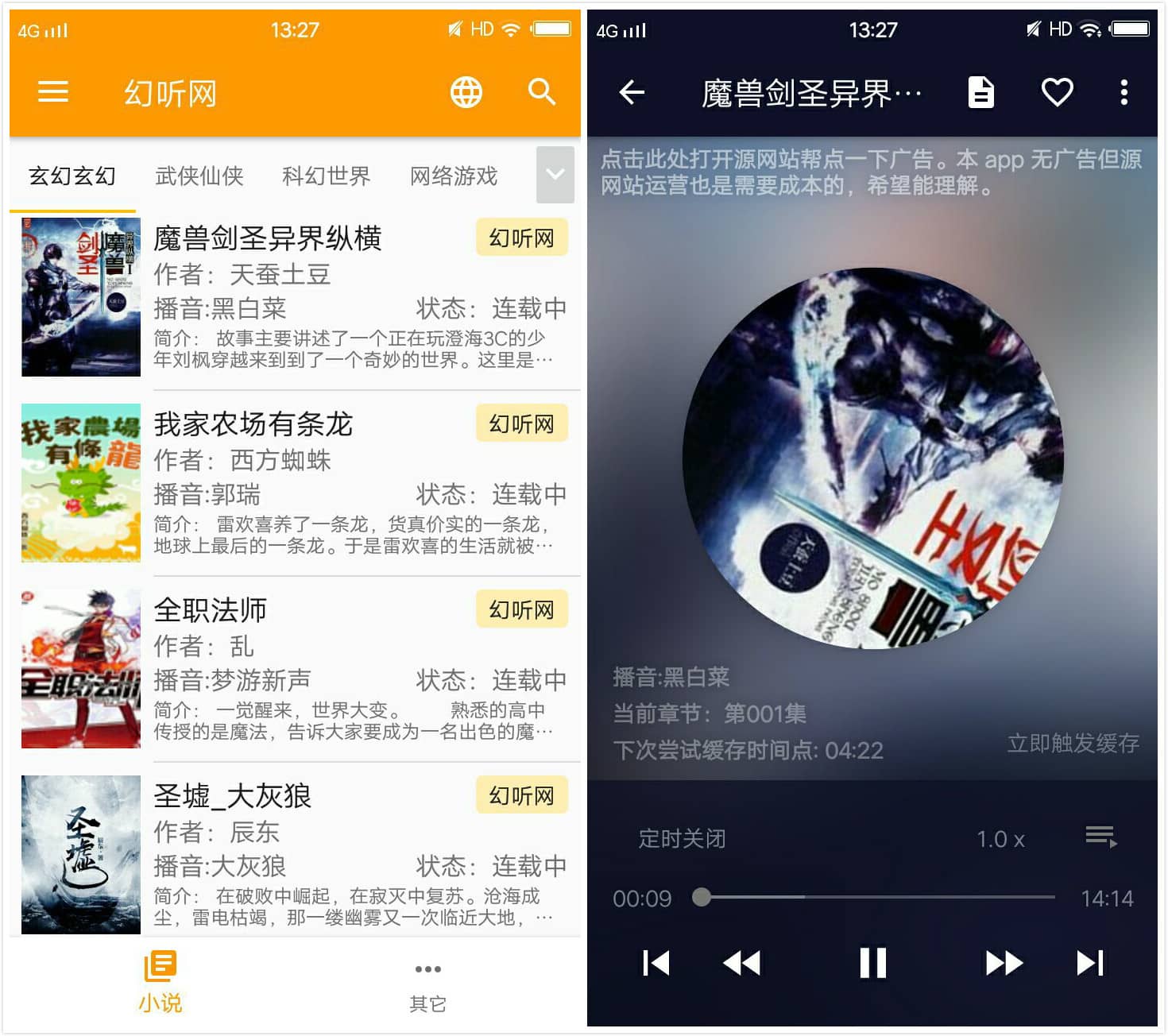Tap 立即触发缓存 to cache now
Viewport: 1168px width, 1036px height.
pyautogui.click(x=1073, y=743)
